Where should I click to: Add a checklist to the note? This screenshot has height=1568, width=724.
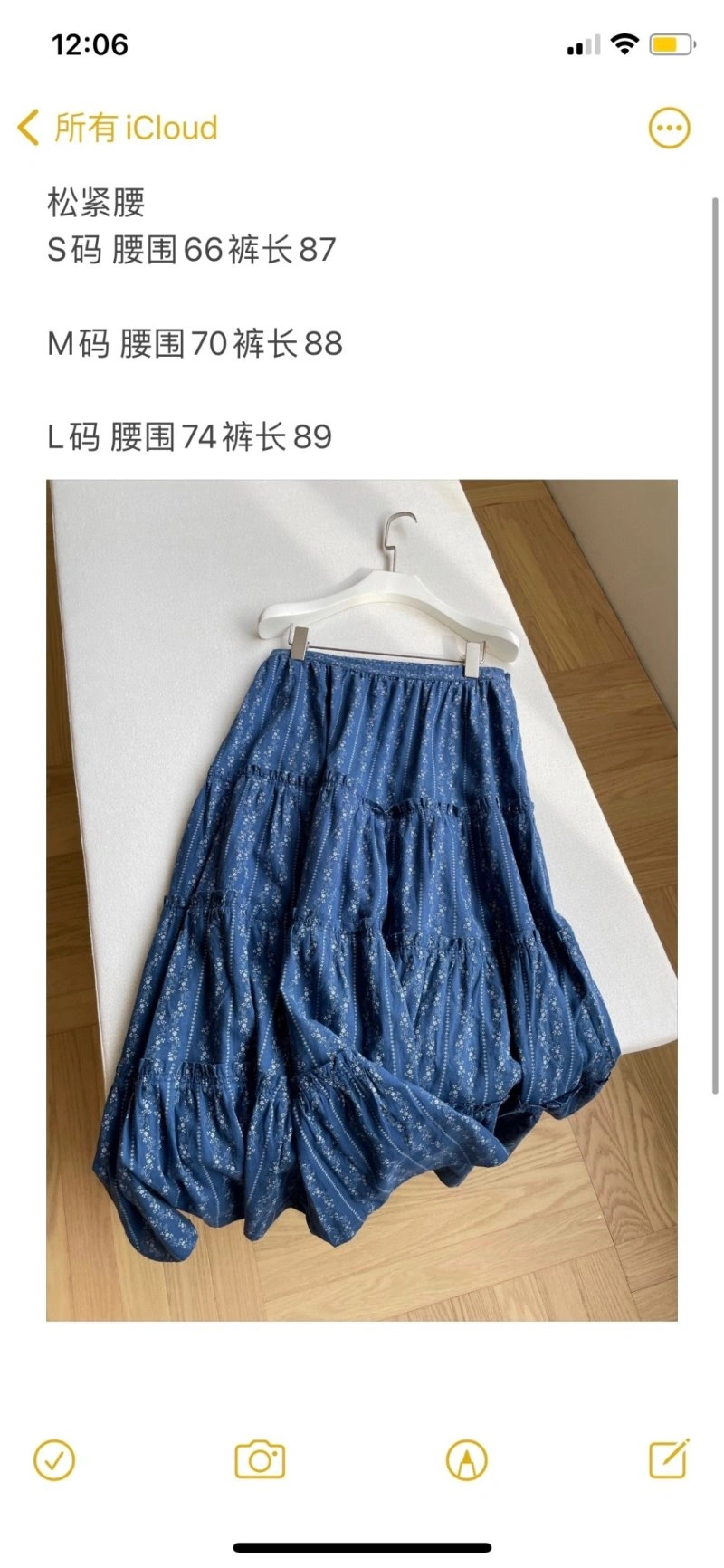54,1460
